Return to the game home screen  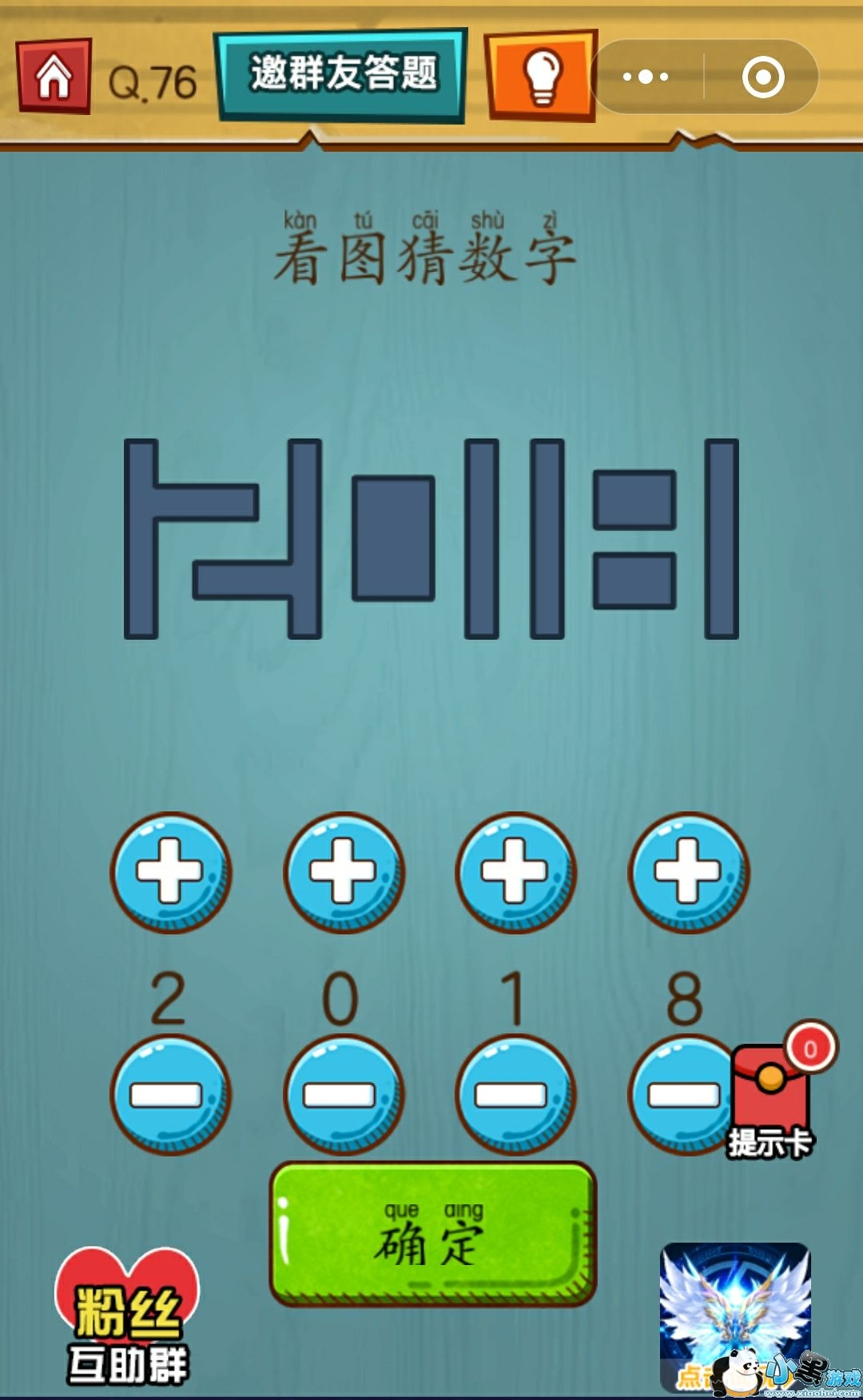[x=54, y=77]
